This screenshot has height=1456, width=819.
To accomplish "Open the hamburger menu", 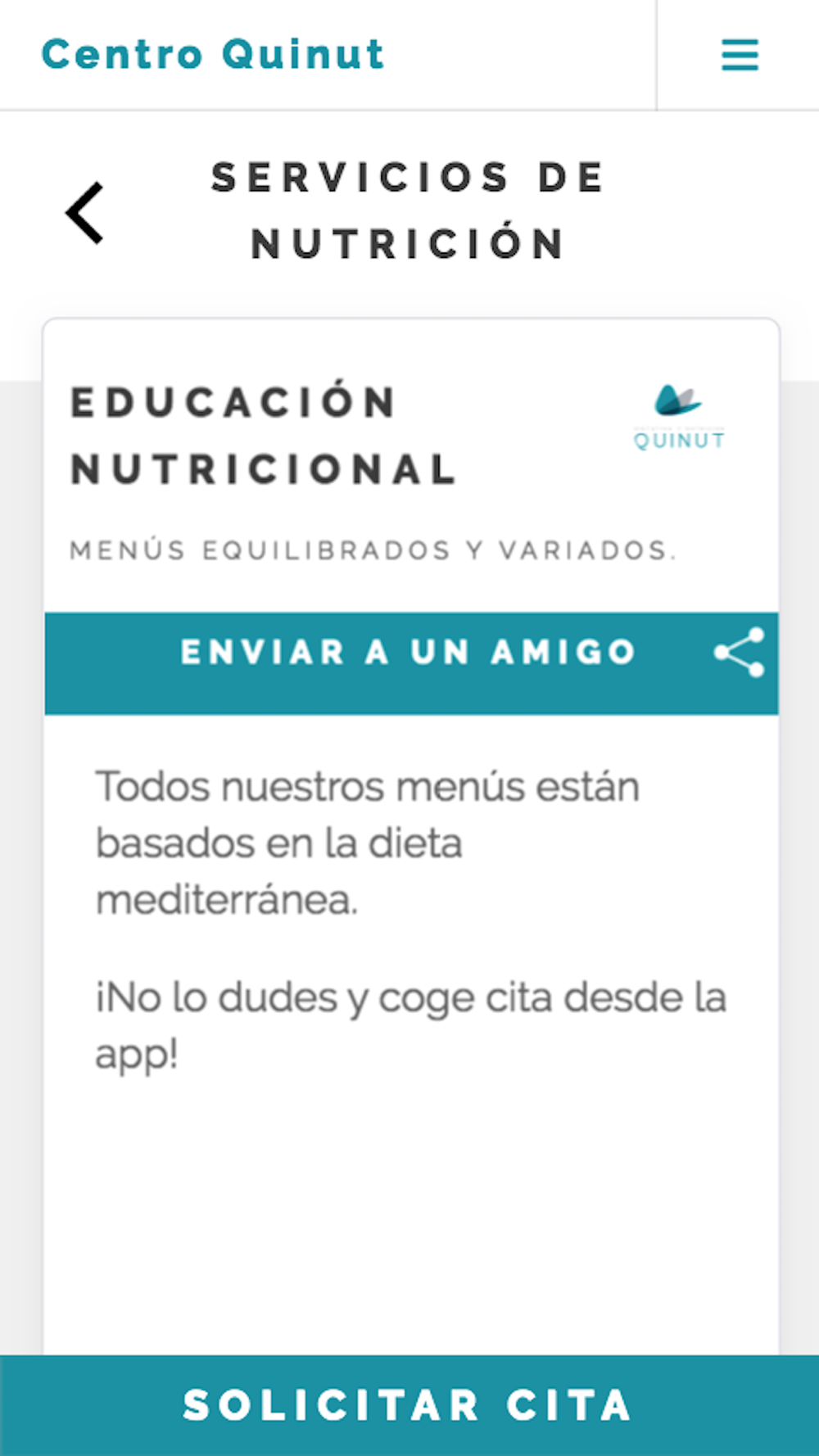I will [740, 55].
